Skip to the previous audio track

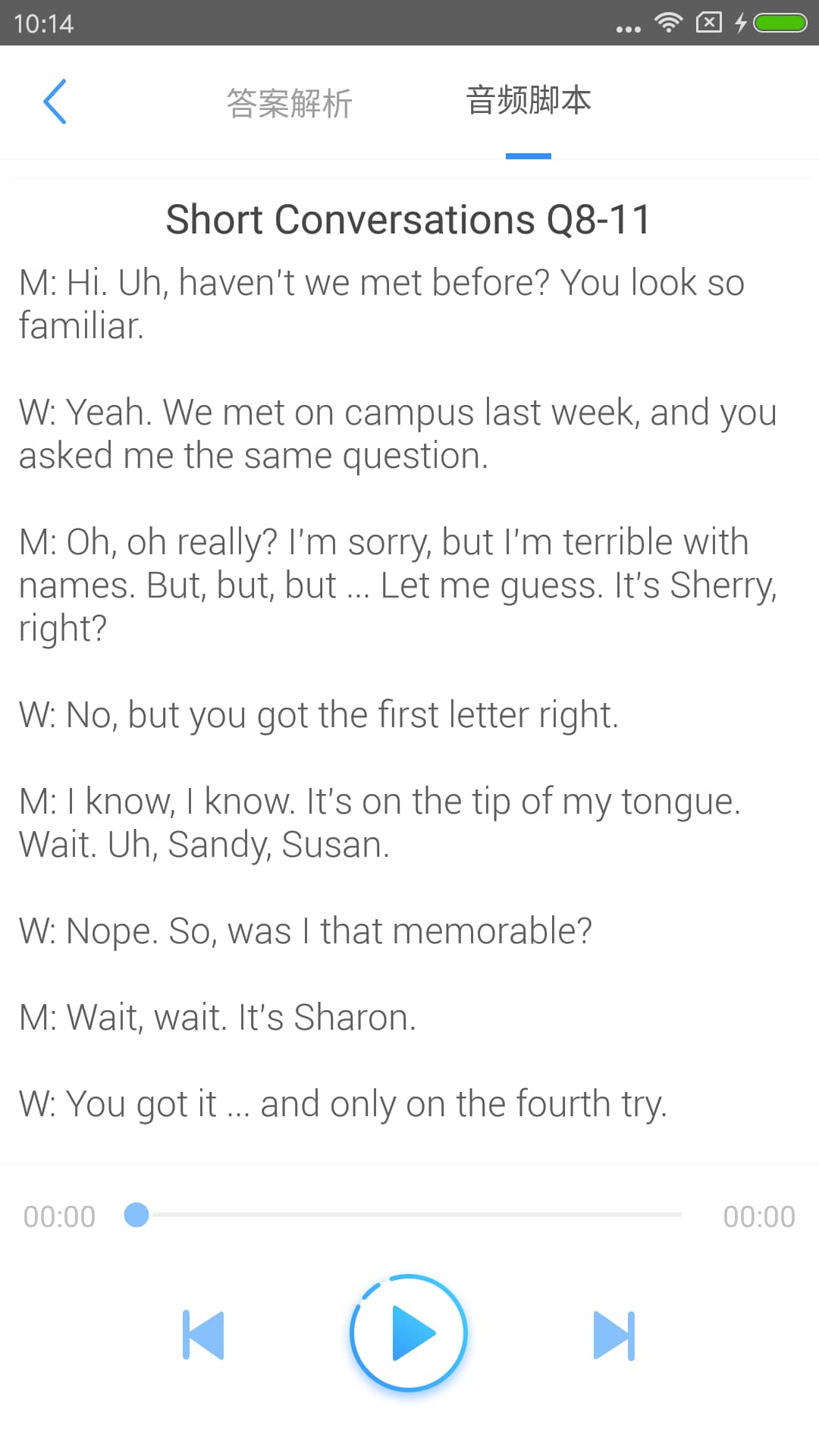coord(203,1335)
